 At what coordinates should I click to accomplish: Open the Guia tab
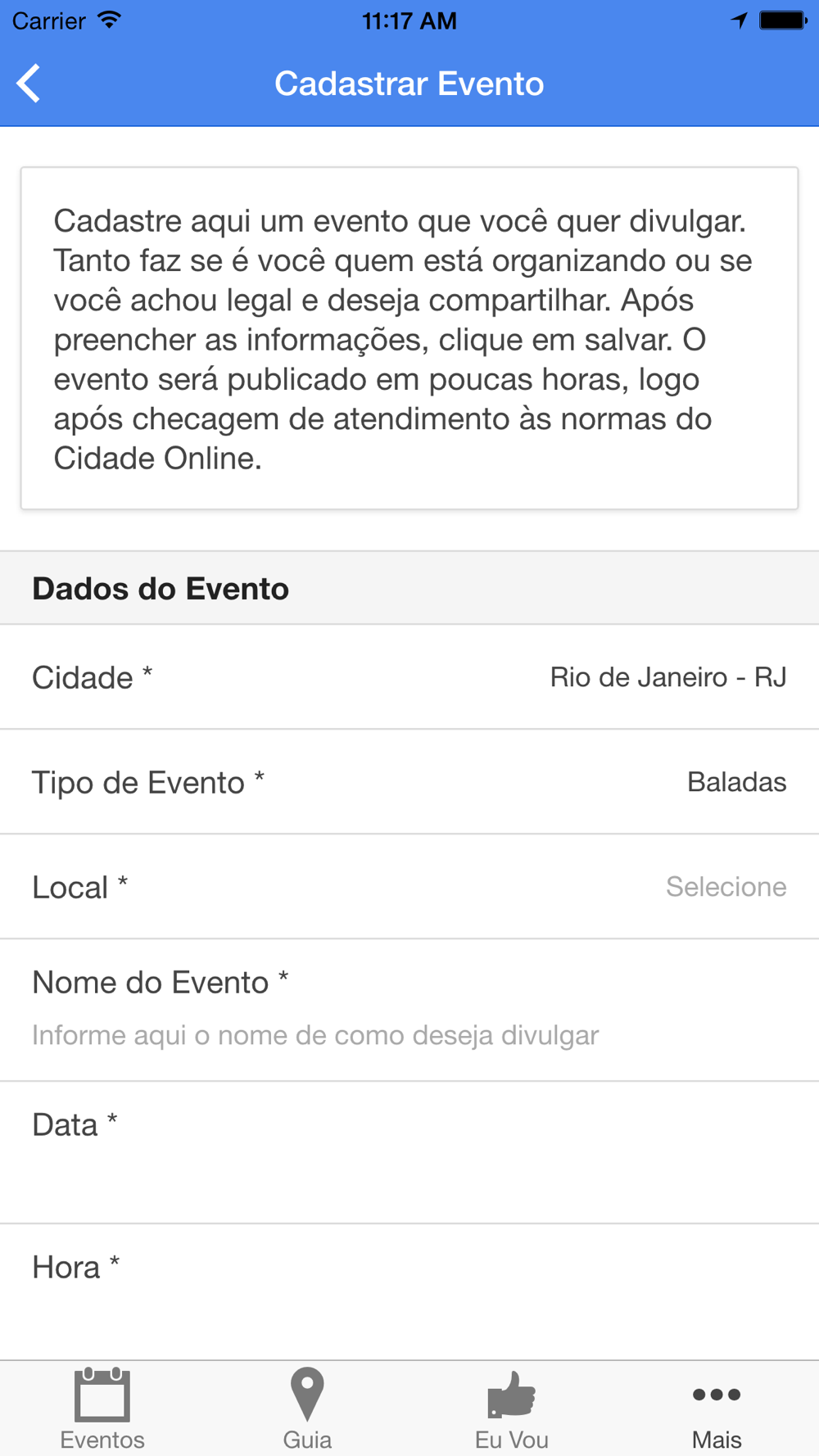tap(307, 1409)
